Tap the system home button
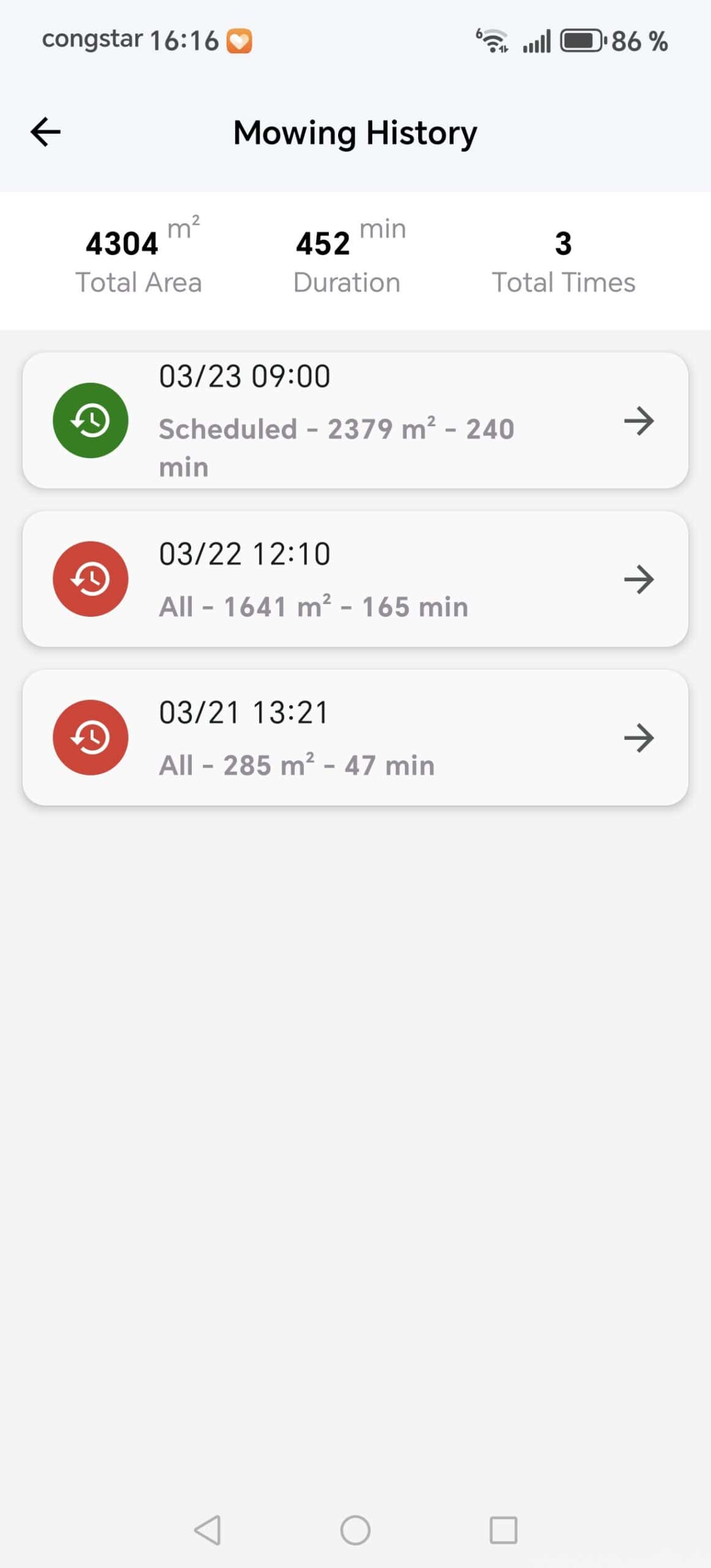Screen dimensions: 711x1568 (355, 1531)
